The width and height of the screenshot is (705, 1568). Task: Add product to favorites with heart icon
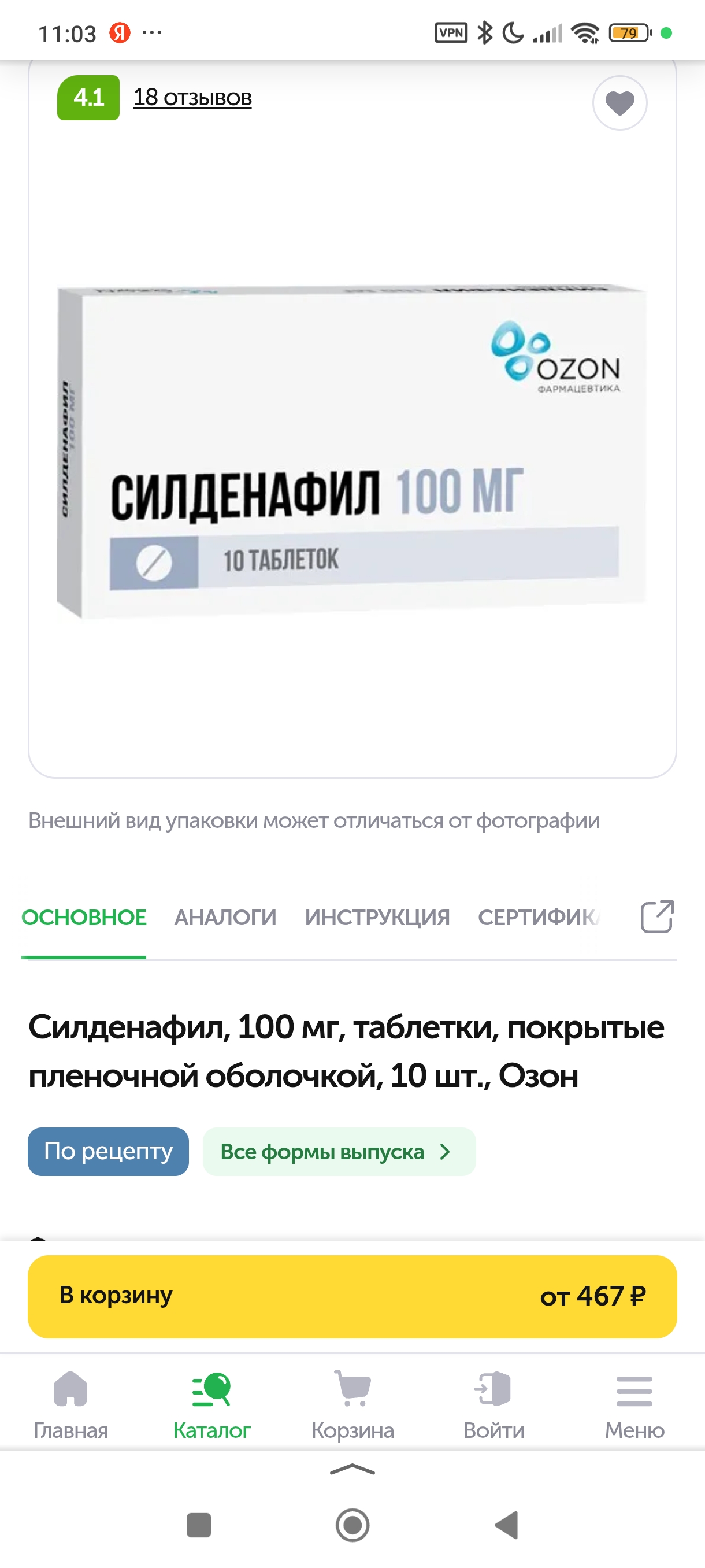(x=619, y=103)
